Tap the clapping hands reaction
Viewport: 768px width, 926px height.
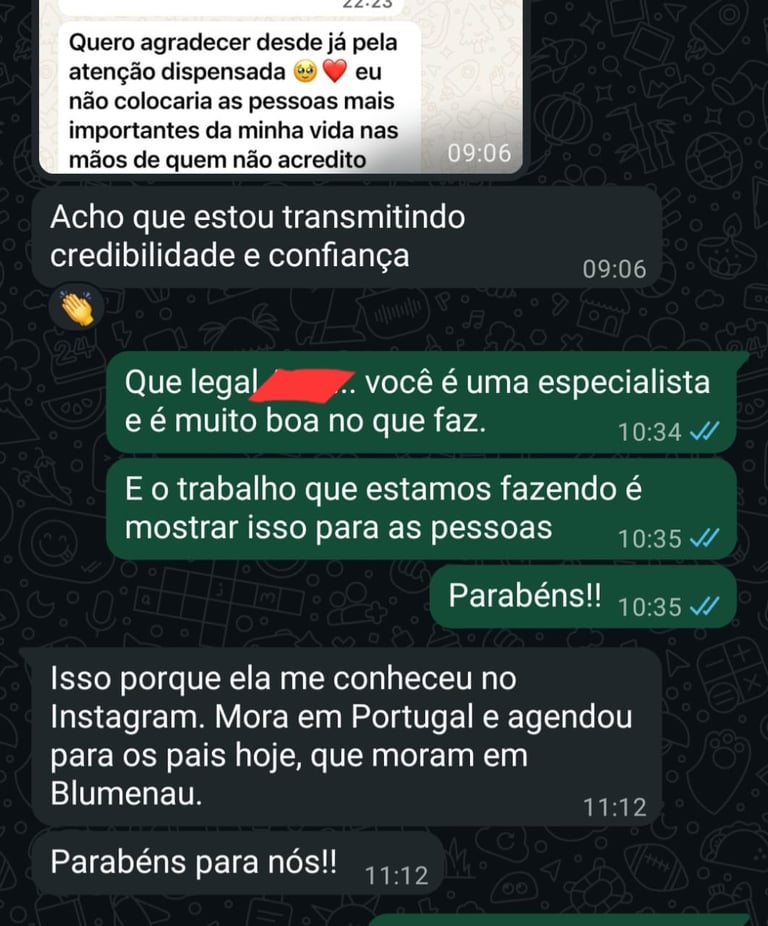coord(77,309)
